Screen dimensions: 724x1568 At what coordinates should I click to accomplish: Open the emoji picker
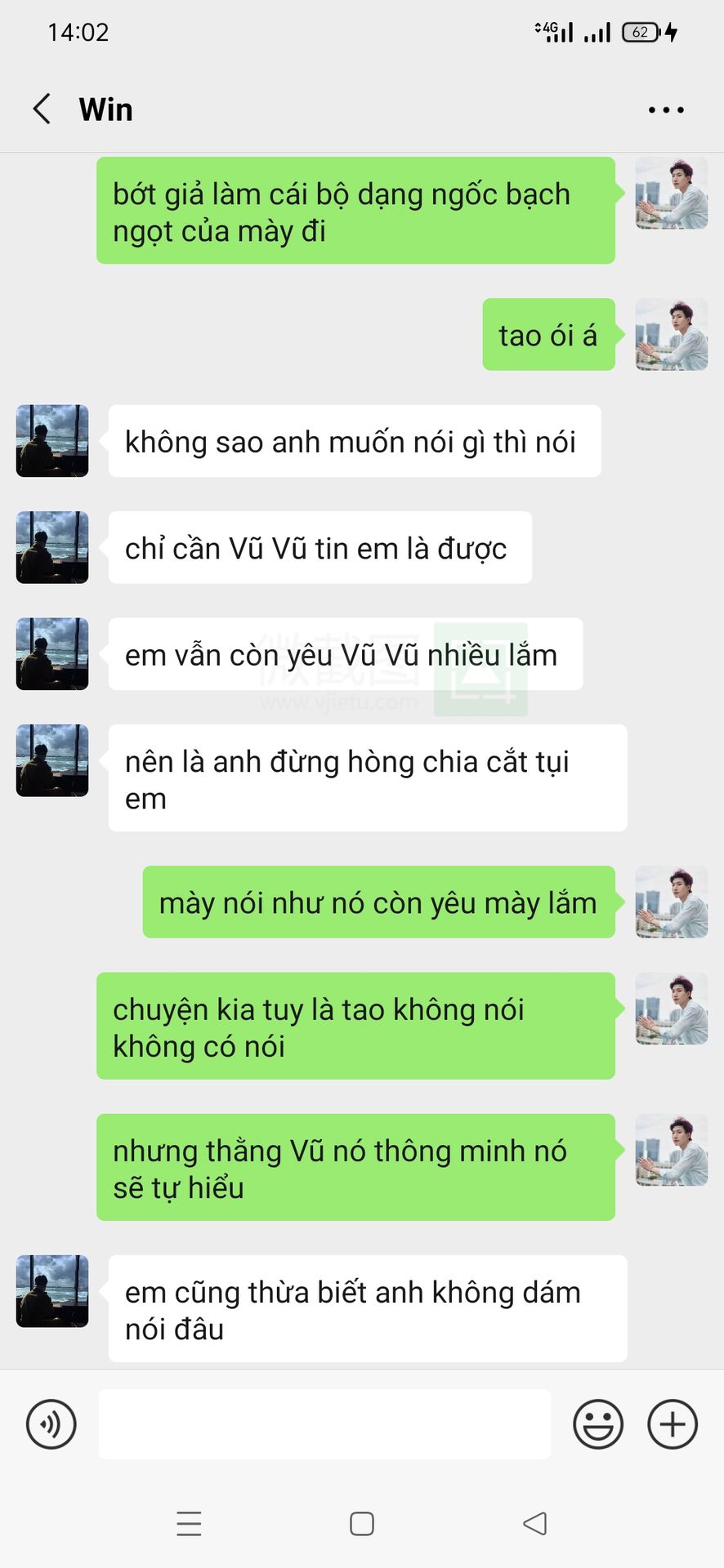tap(598, 1424)
